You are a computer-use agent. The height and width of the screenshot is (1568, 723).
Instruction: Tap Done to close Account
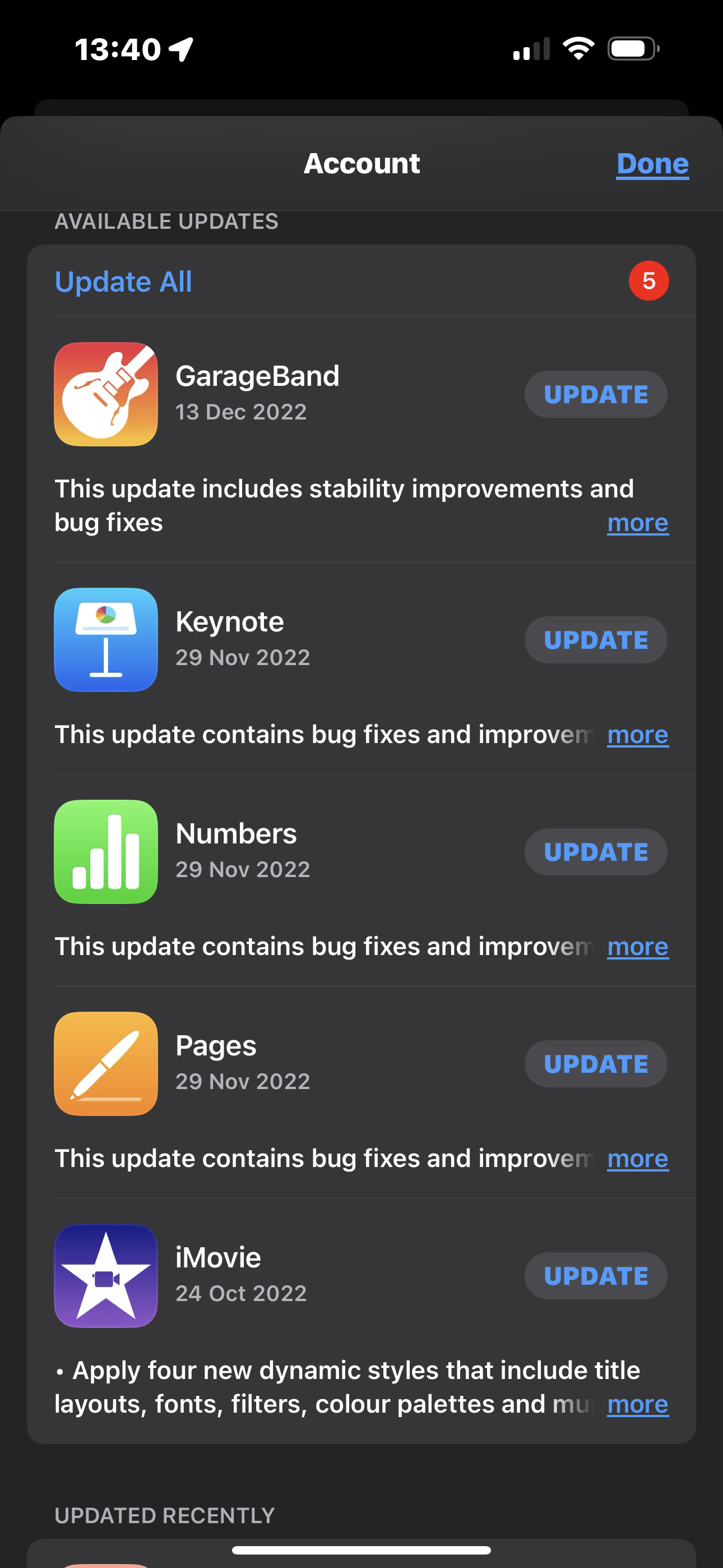click(652, 163)
